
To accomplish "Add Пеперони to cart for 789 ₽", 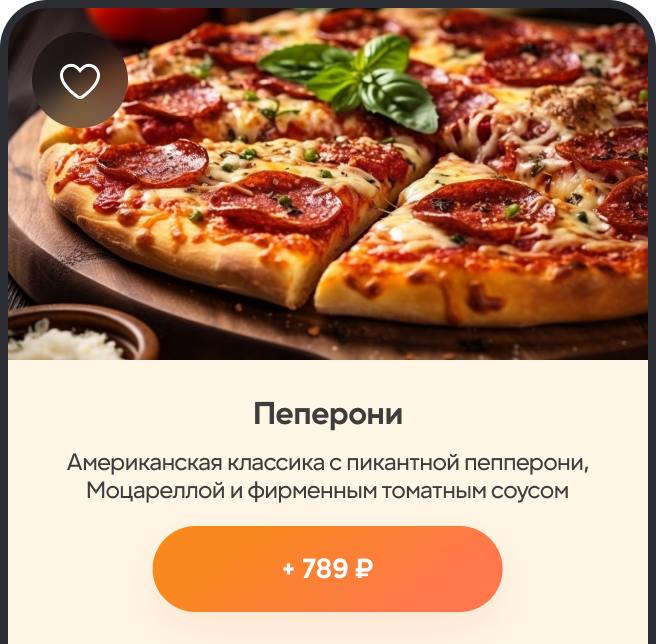I will [x=327, y=569].
